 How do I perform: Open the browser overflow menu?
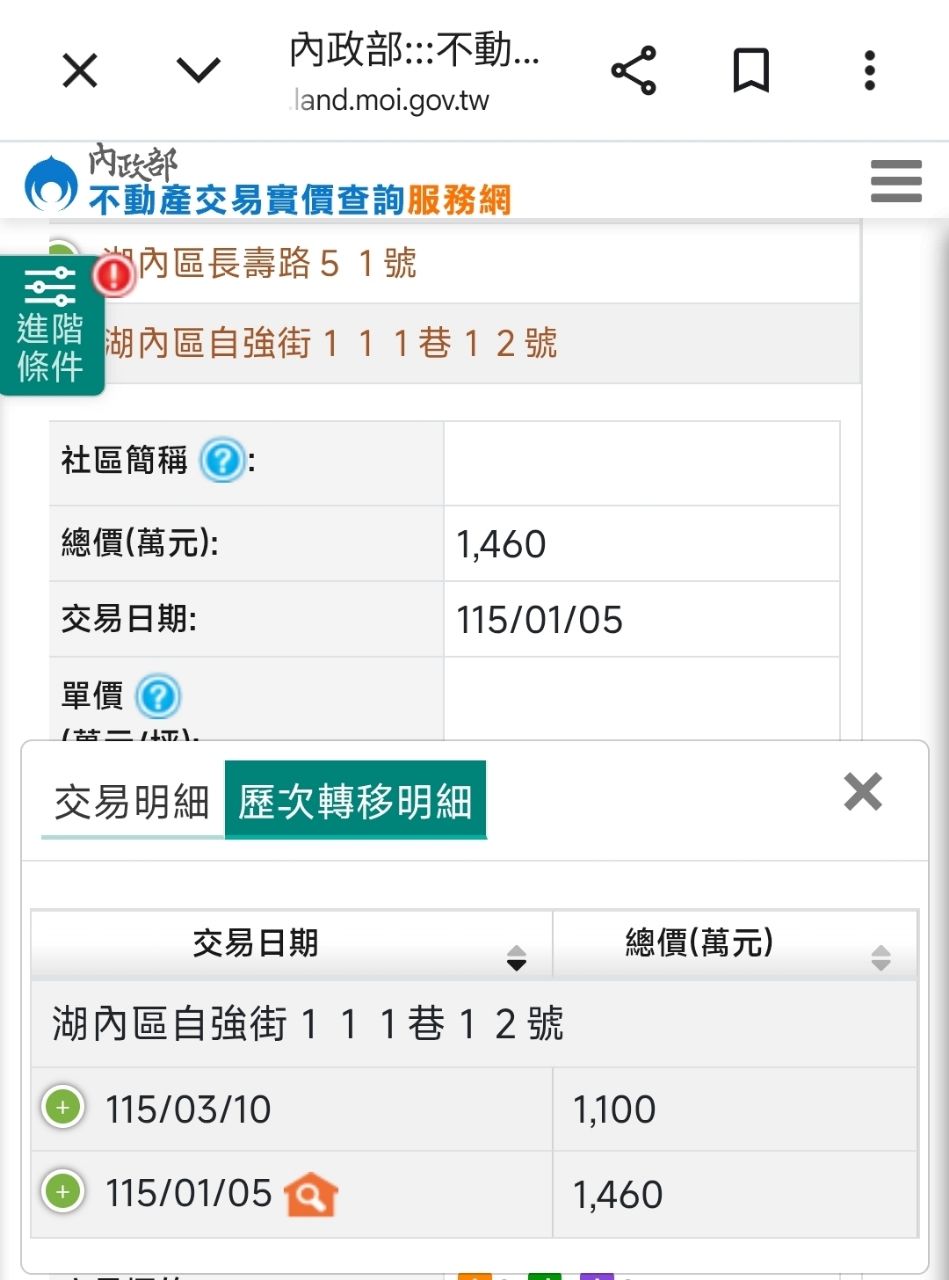(870, 71)
